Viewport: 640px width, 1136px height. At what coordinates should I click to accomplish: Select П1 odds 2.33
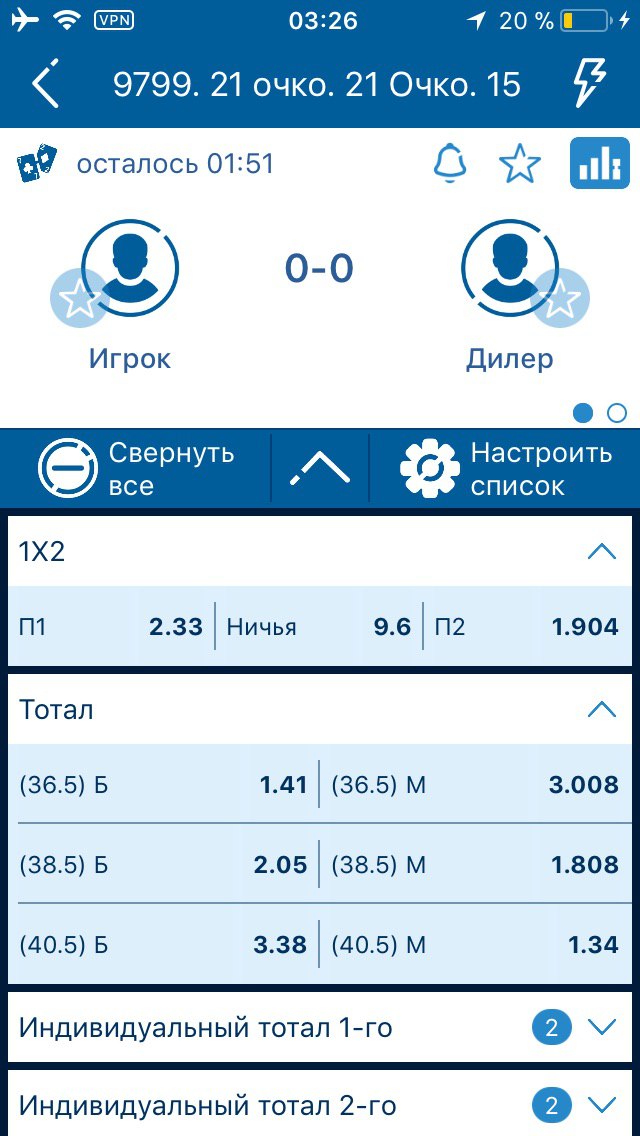click(111, 627)
